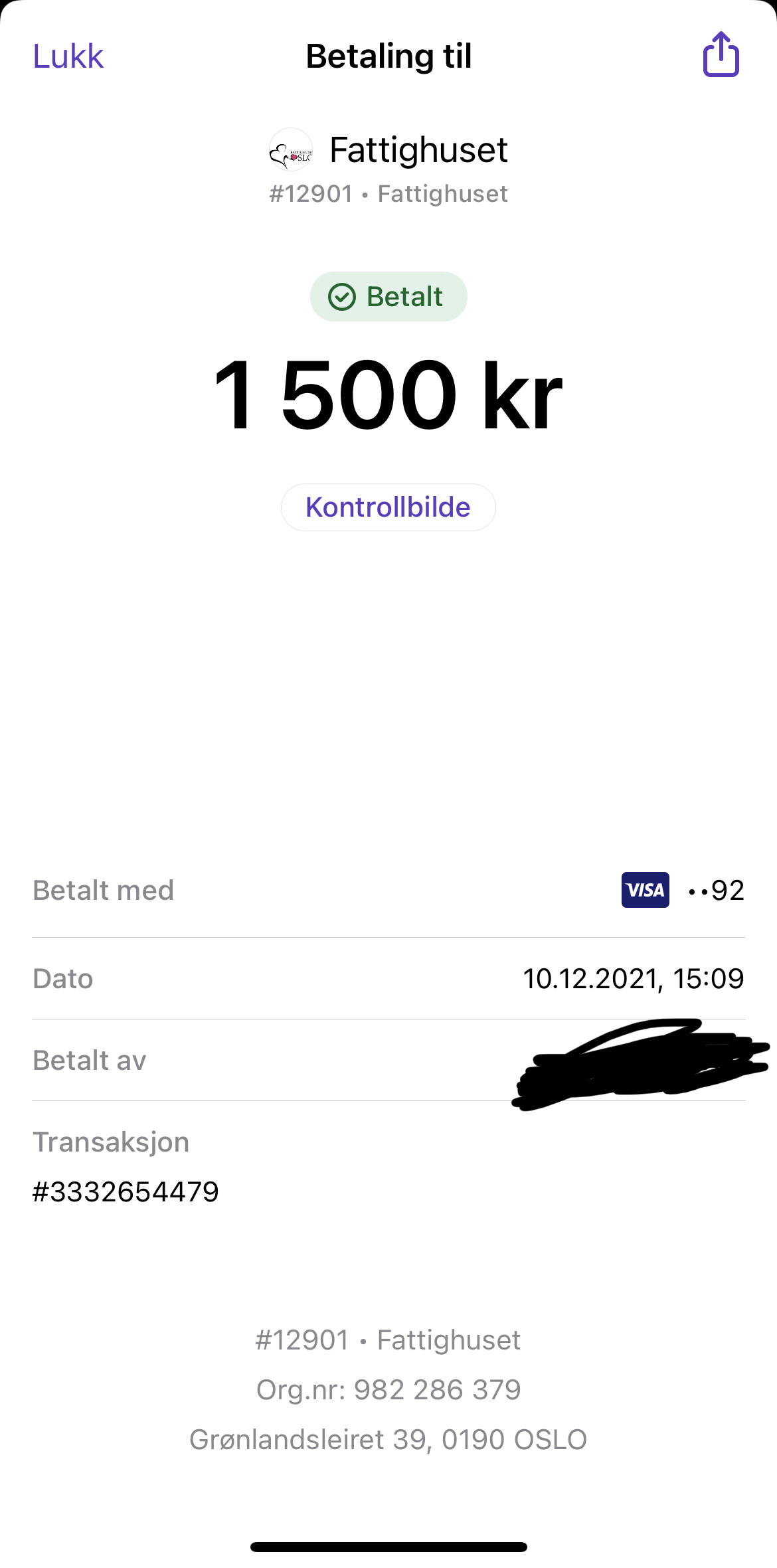Viewport: 777px width, 1568px height.
Task: Close the receipt with Lukk
Action: tap(68, 56)
